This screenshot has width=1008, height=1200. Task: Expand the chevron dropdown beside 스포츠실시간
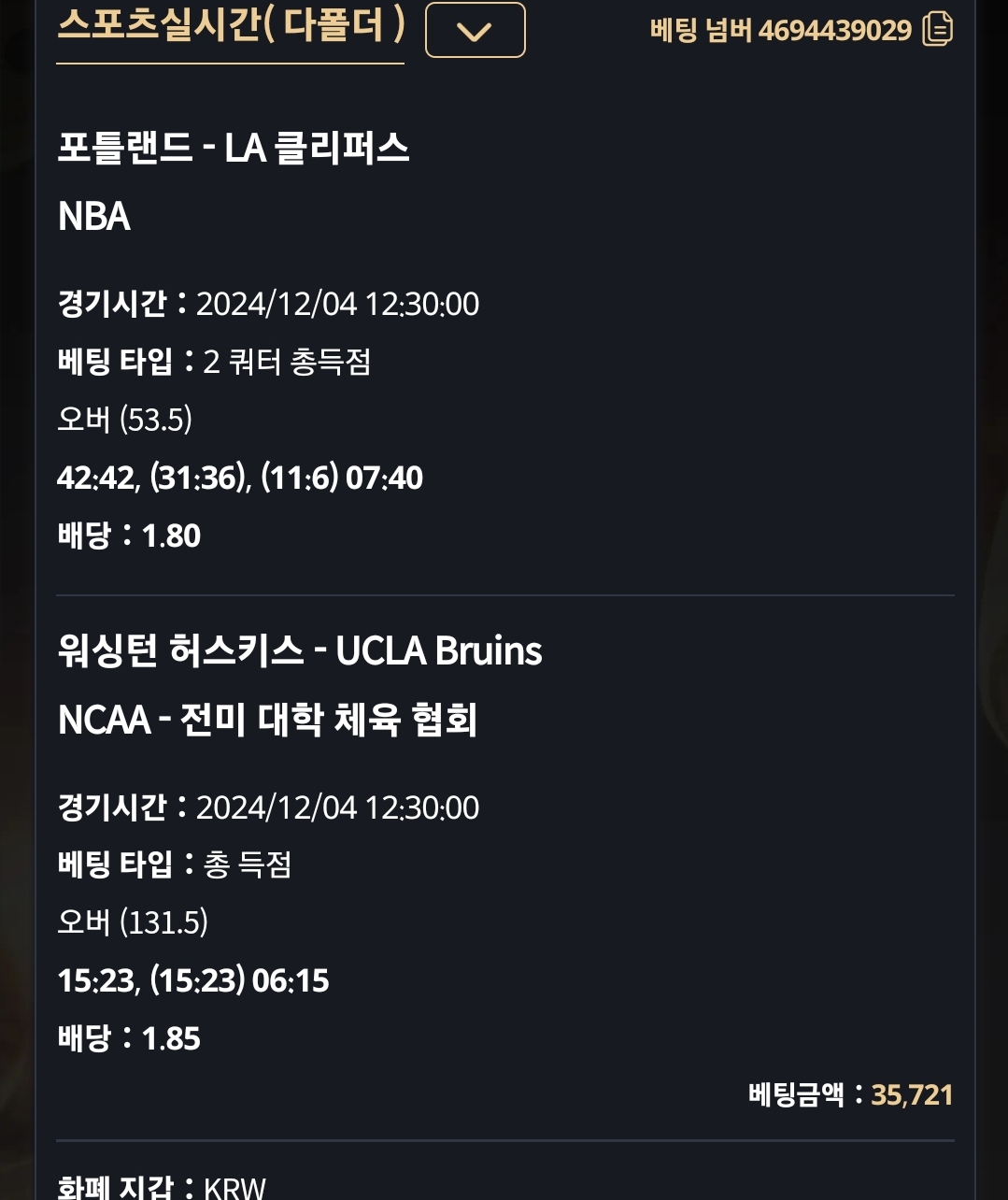(475, 31)
